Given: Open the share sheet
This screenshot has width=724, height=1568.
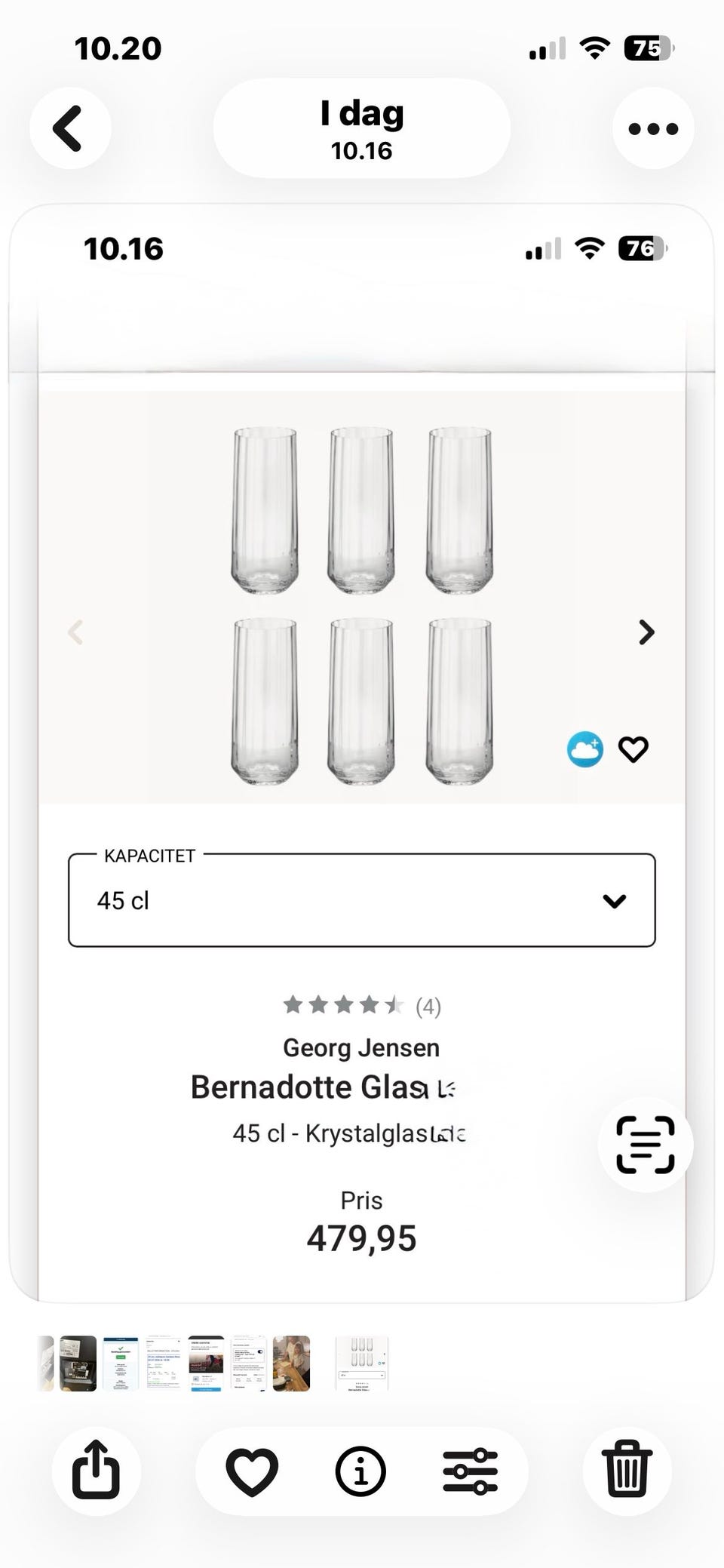Looking at the screenshot, I should pyautogui.click(x=95, y=1468).
